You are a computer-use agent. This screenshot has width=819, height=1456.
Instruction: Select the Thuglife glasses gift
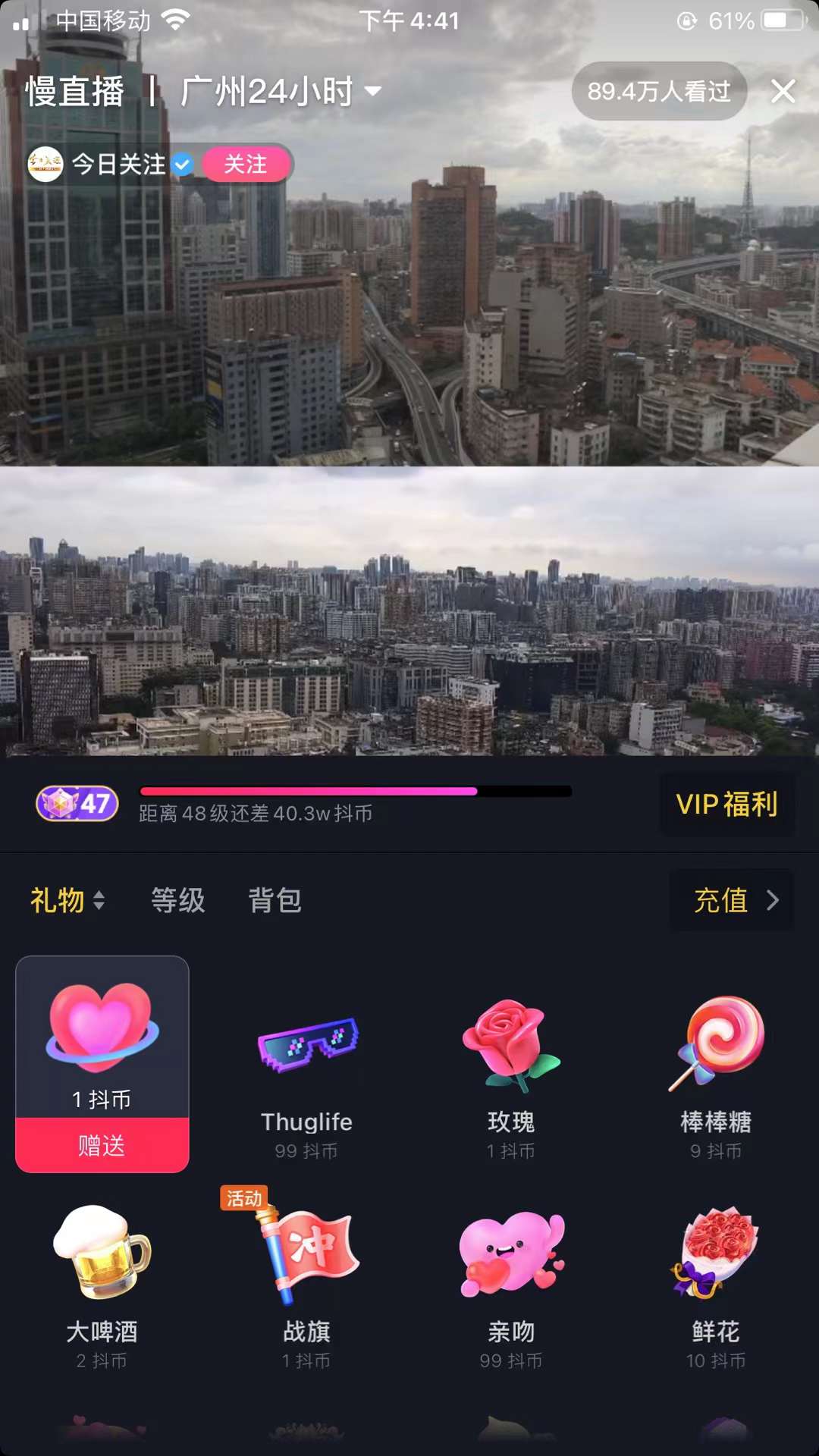[x=306, y=1077]
